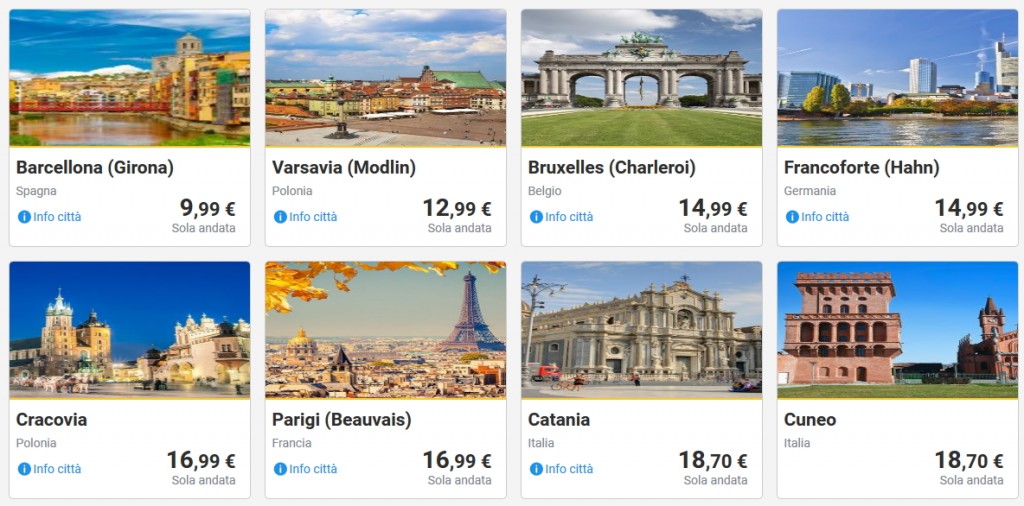The width and height of the screenshot is (1024, 506).
Task: Select the Catania destination card
Action: tap(641, 332)
